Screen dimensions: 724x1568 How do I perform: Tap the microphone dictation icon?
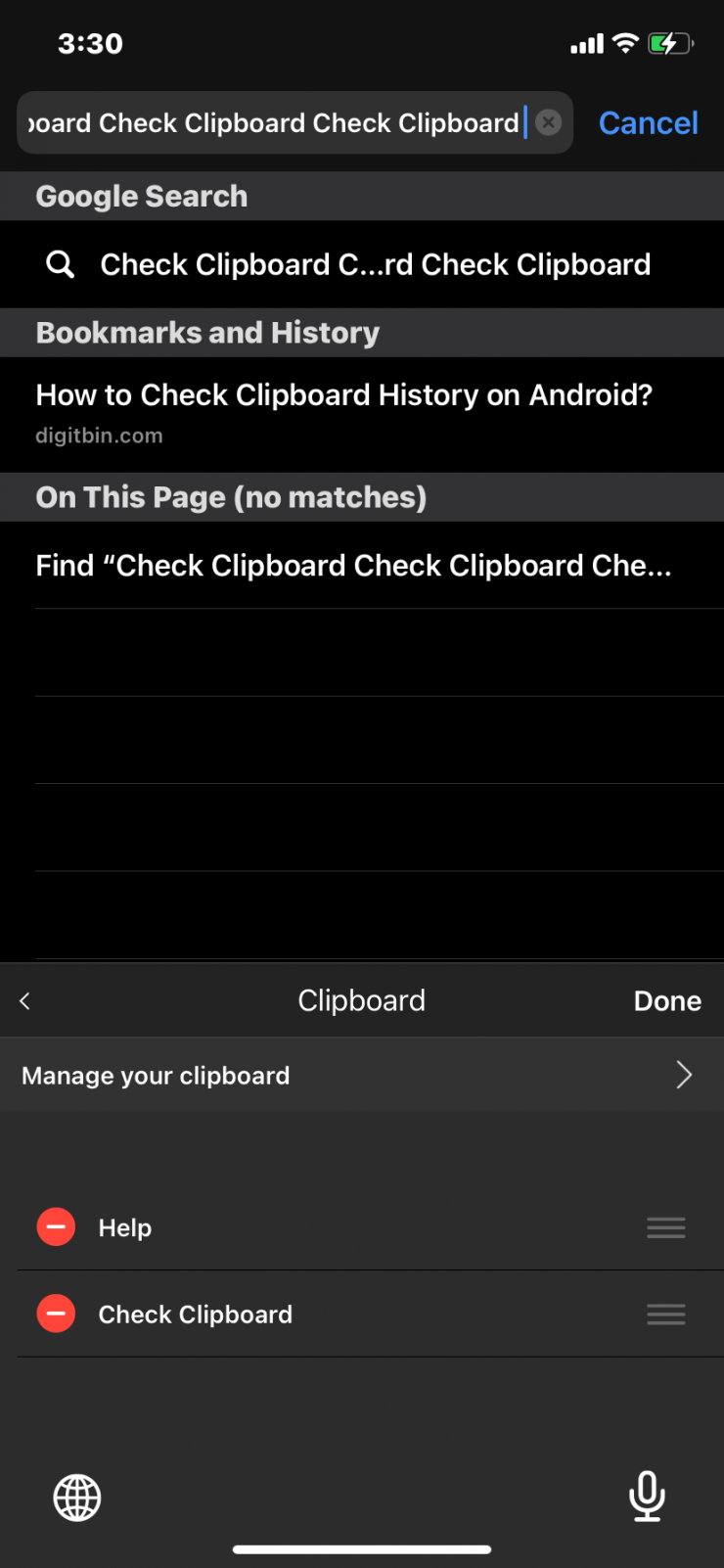[647, 1497]
